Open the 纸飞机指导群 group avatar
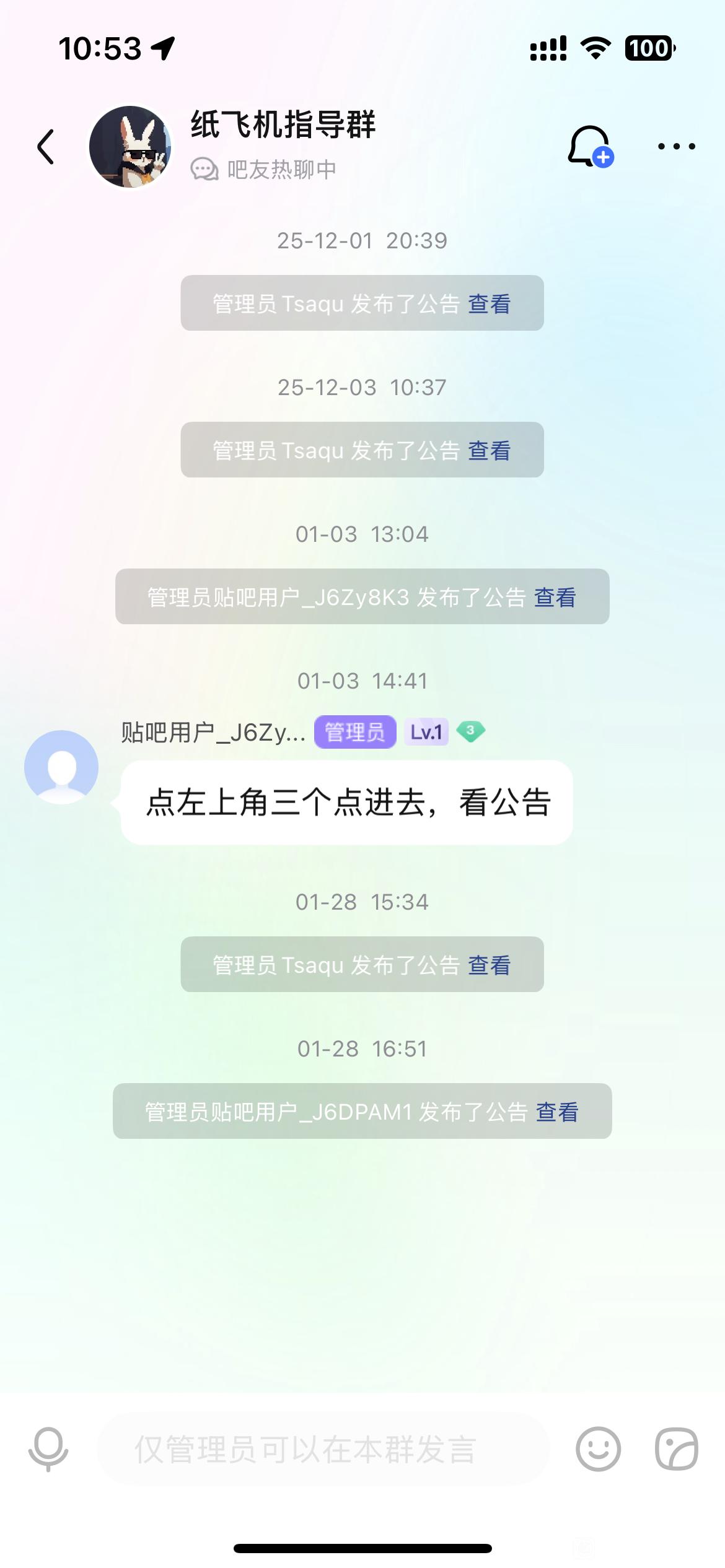 pos(130,147)
